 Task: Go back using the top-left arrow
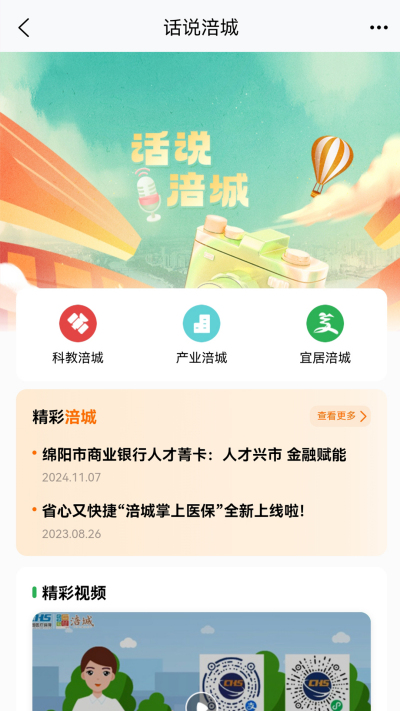pos(24,28)
